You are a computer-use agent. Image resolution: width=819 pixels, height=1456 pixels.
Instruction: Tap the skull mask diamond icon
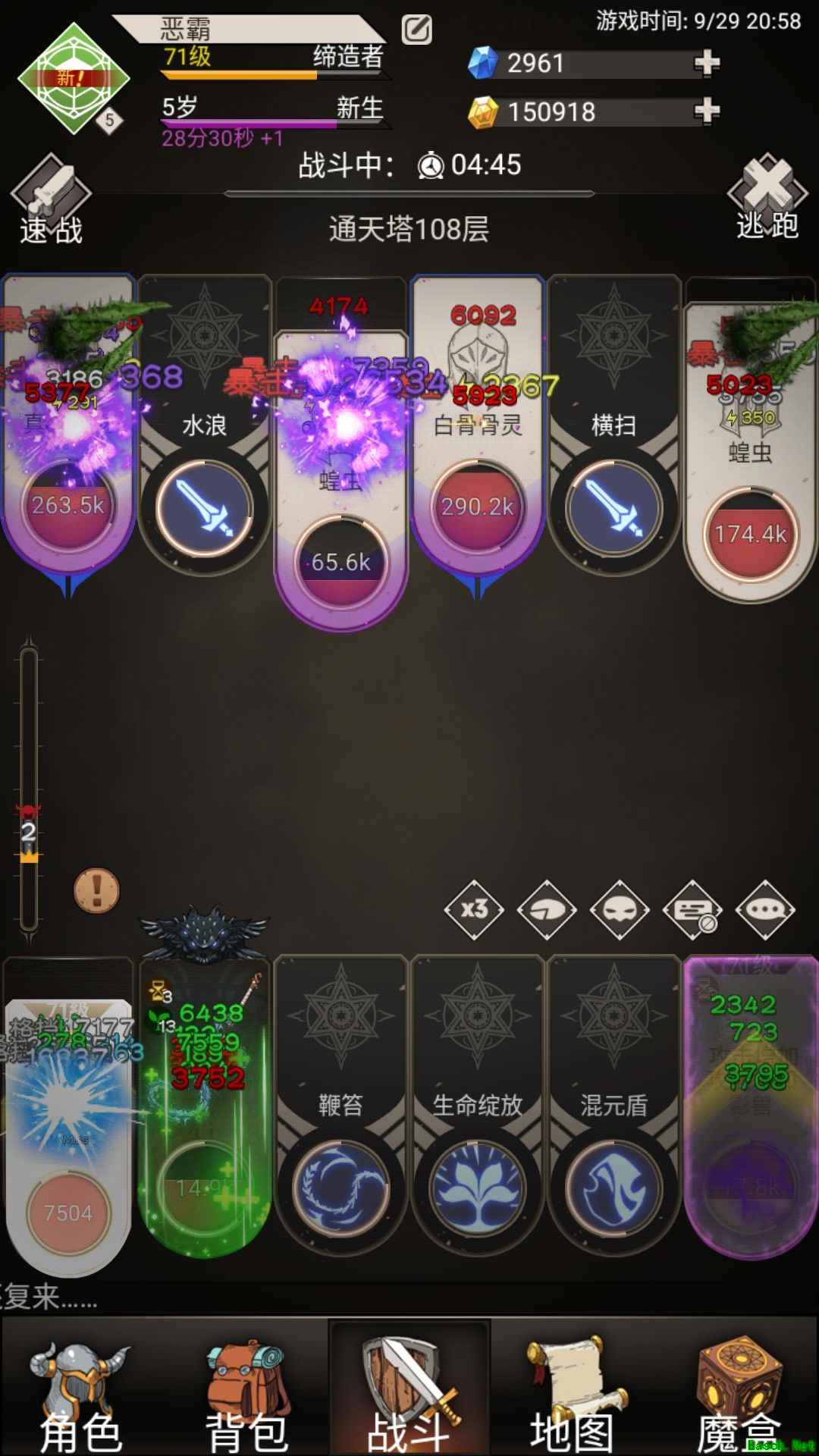620,909
